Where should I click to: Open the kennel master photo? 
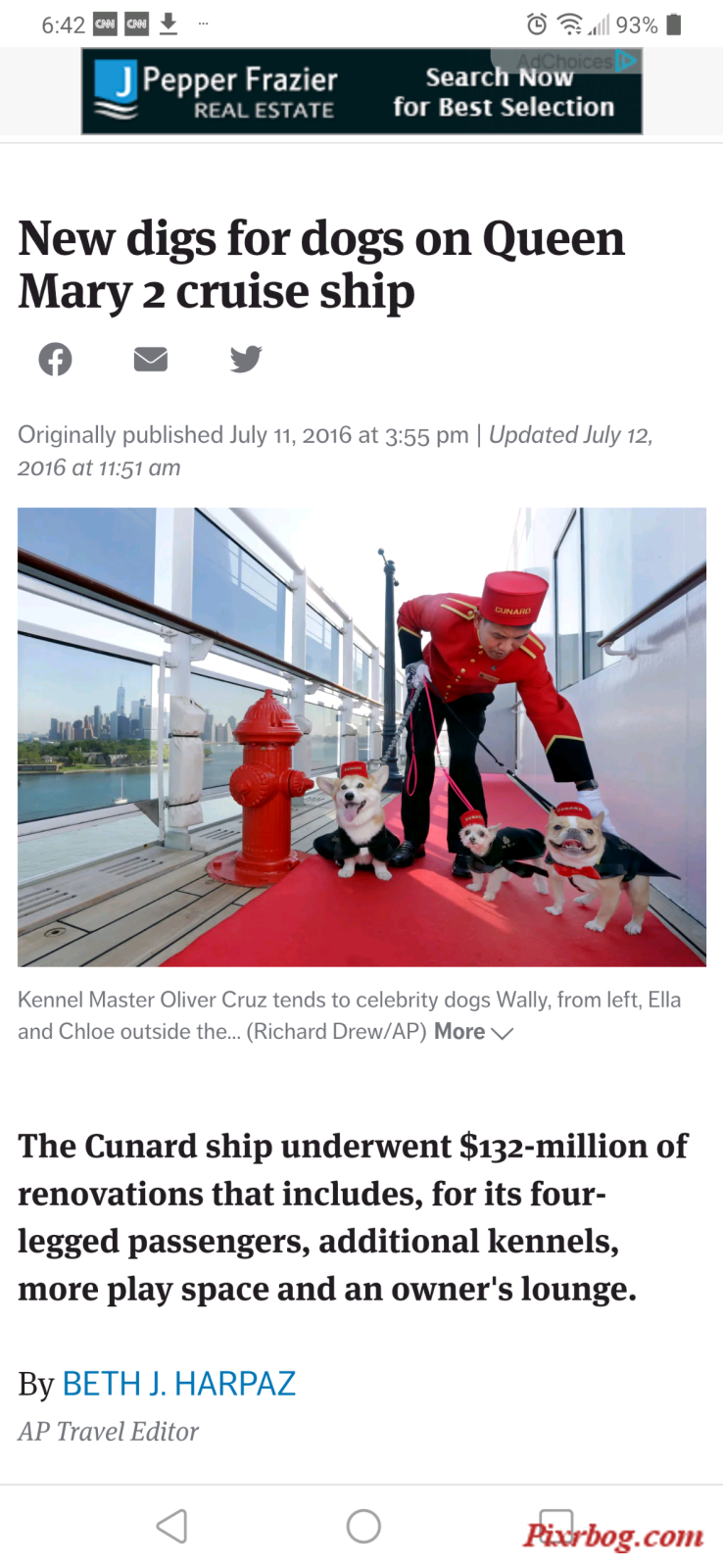pos(361,737)
